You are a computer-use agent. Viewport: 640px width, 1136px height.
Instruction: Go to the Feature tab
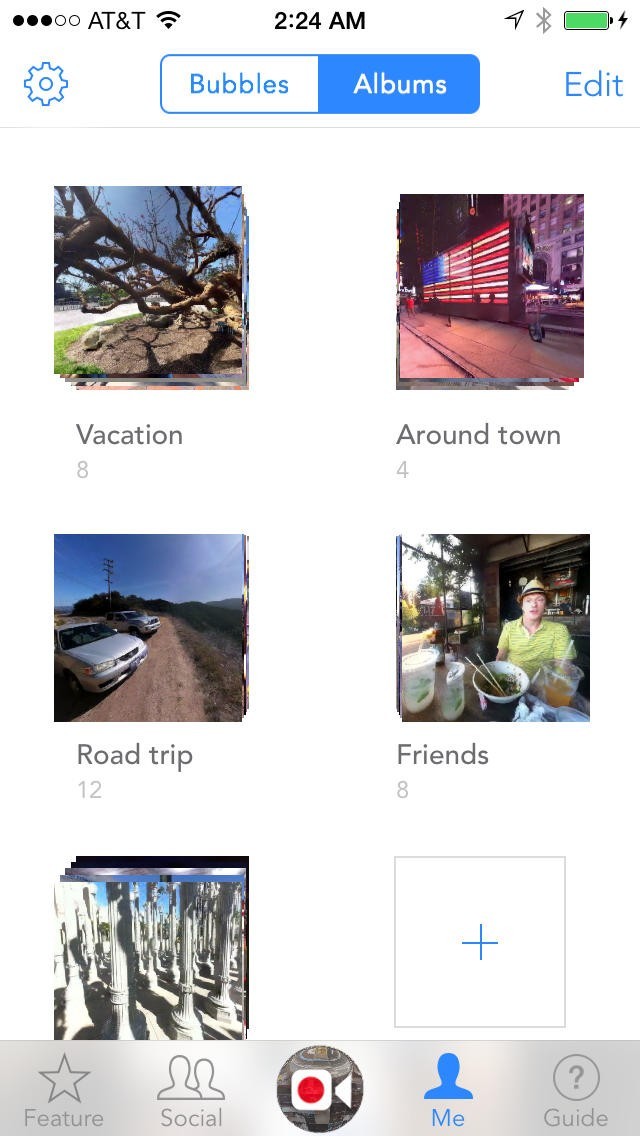64,1092
